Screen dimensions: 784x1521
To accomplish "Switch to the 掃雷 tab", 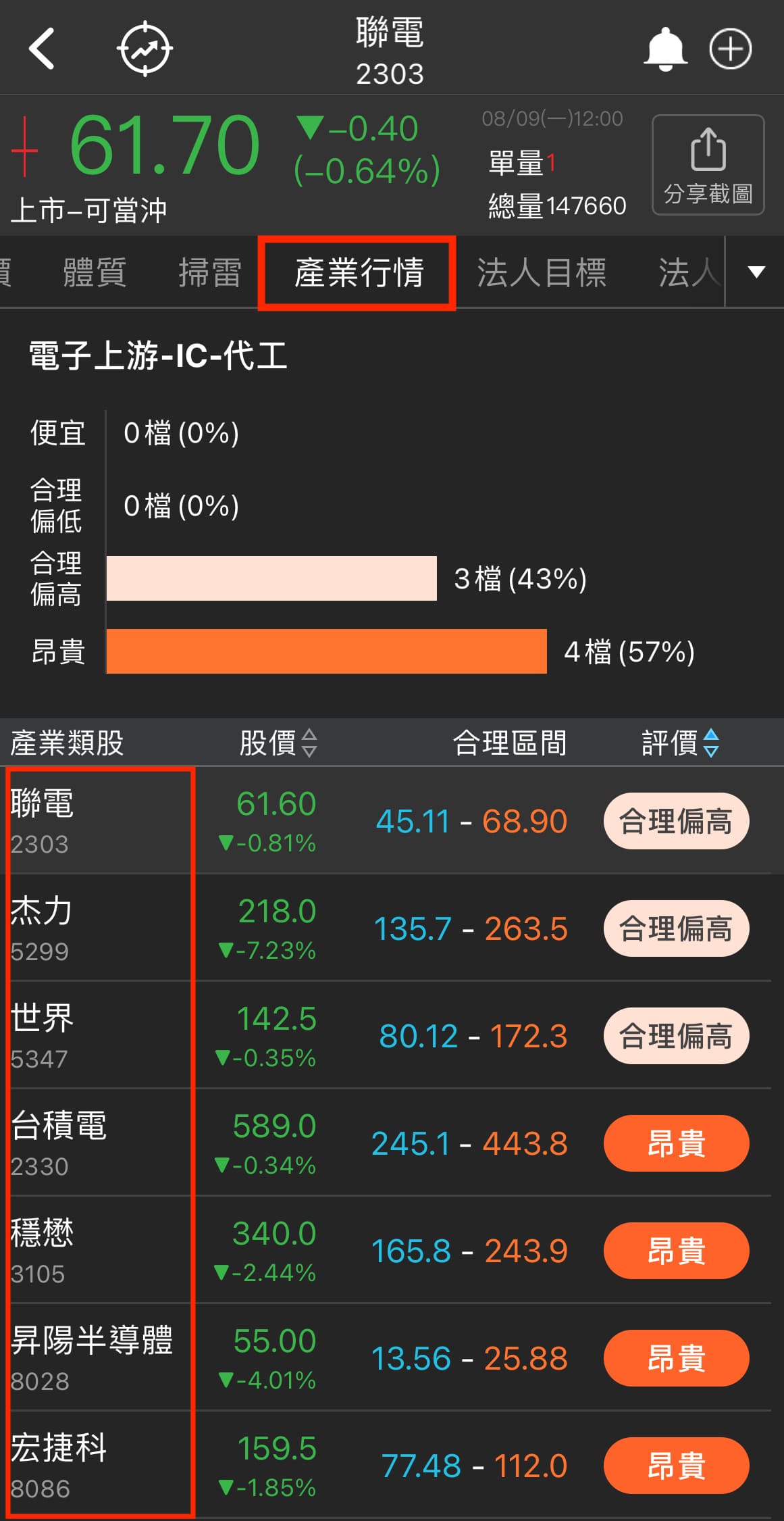I will point(210,272).
